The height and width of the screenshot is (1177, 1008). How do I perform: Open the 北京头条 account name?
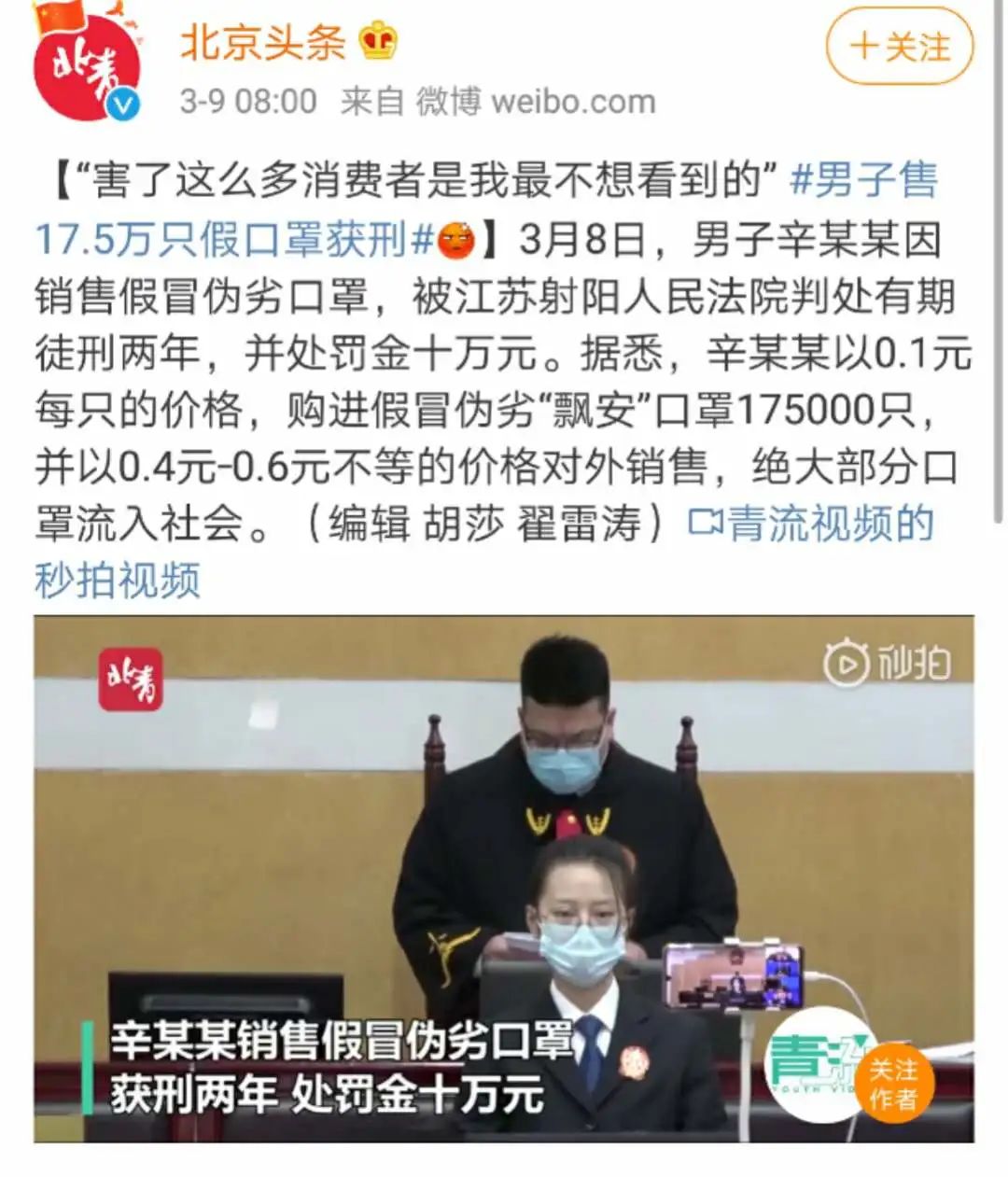click(262, 42)
